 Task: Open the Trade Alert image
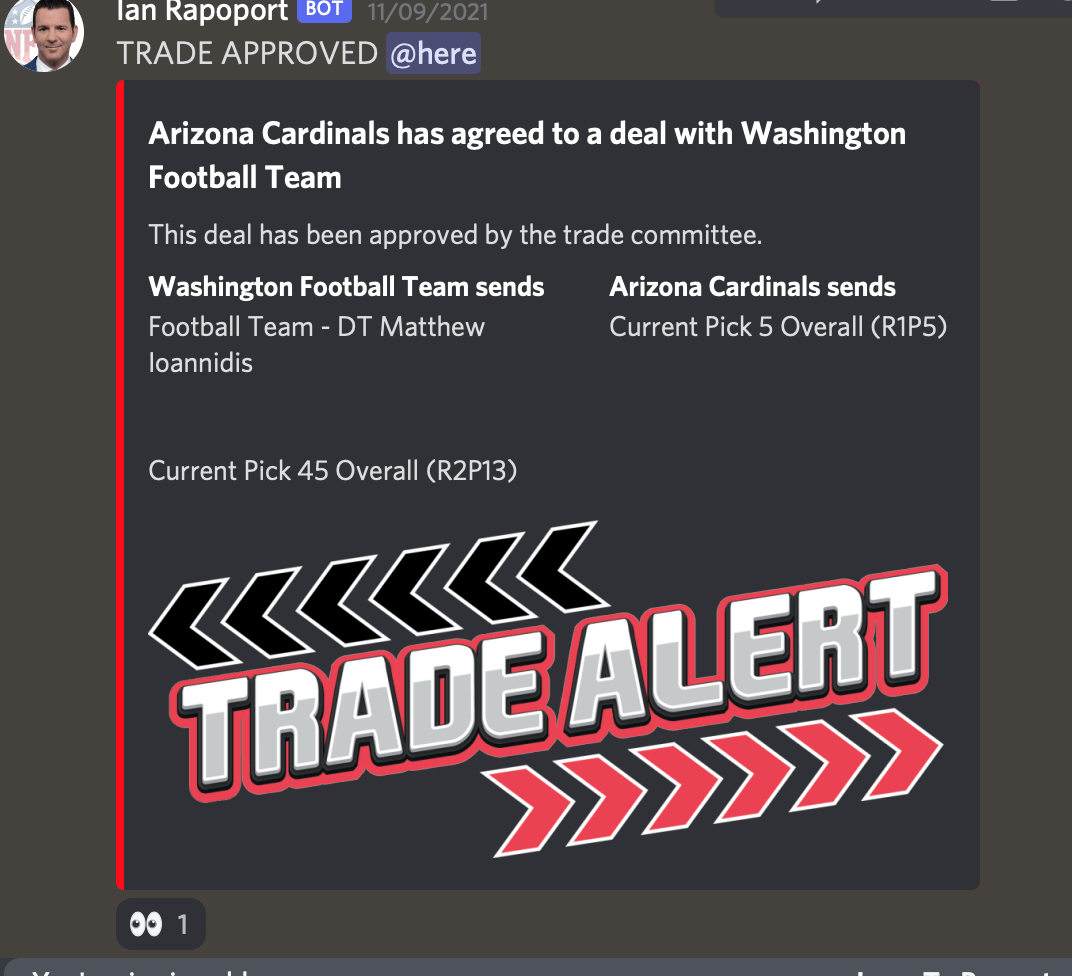click(546, 688)
